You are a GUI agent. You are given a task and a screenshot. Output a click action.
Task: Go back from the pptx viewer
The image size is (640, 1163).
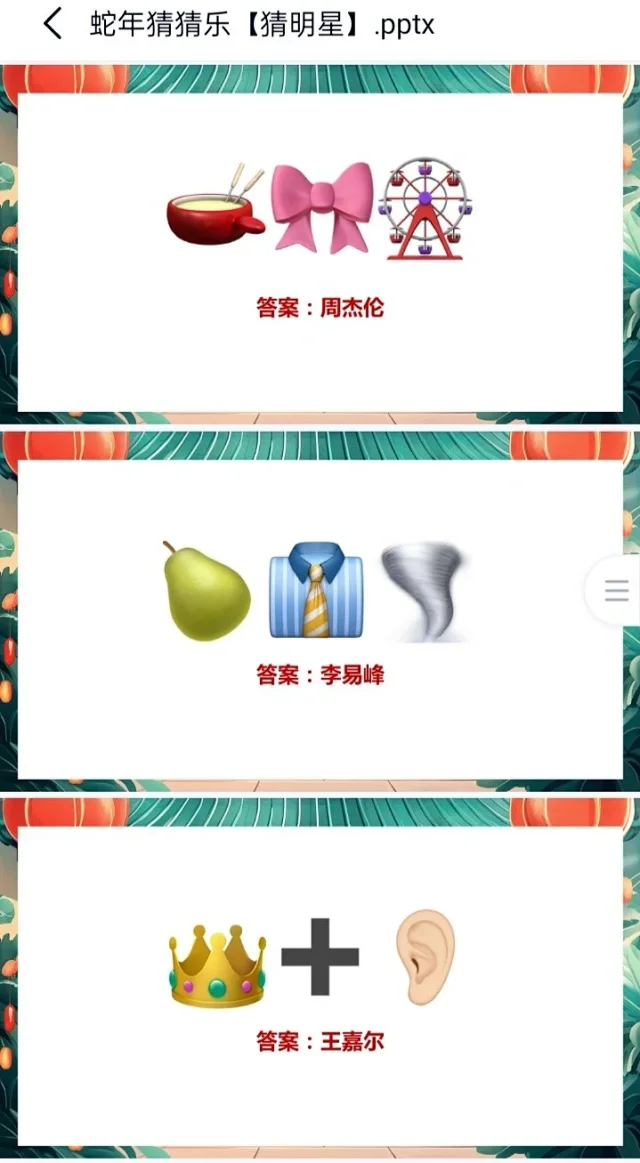point(52,24)
